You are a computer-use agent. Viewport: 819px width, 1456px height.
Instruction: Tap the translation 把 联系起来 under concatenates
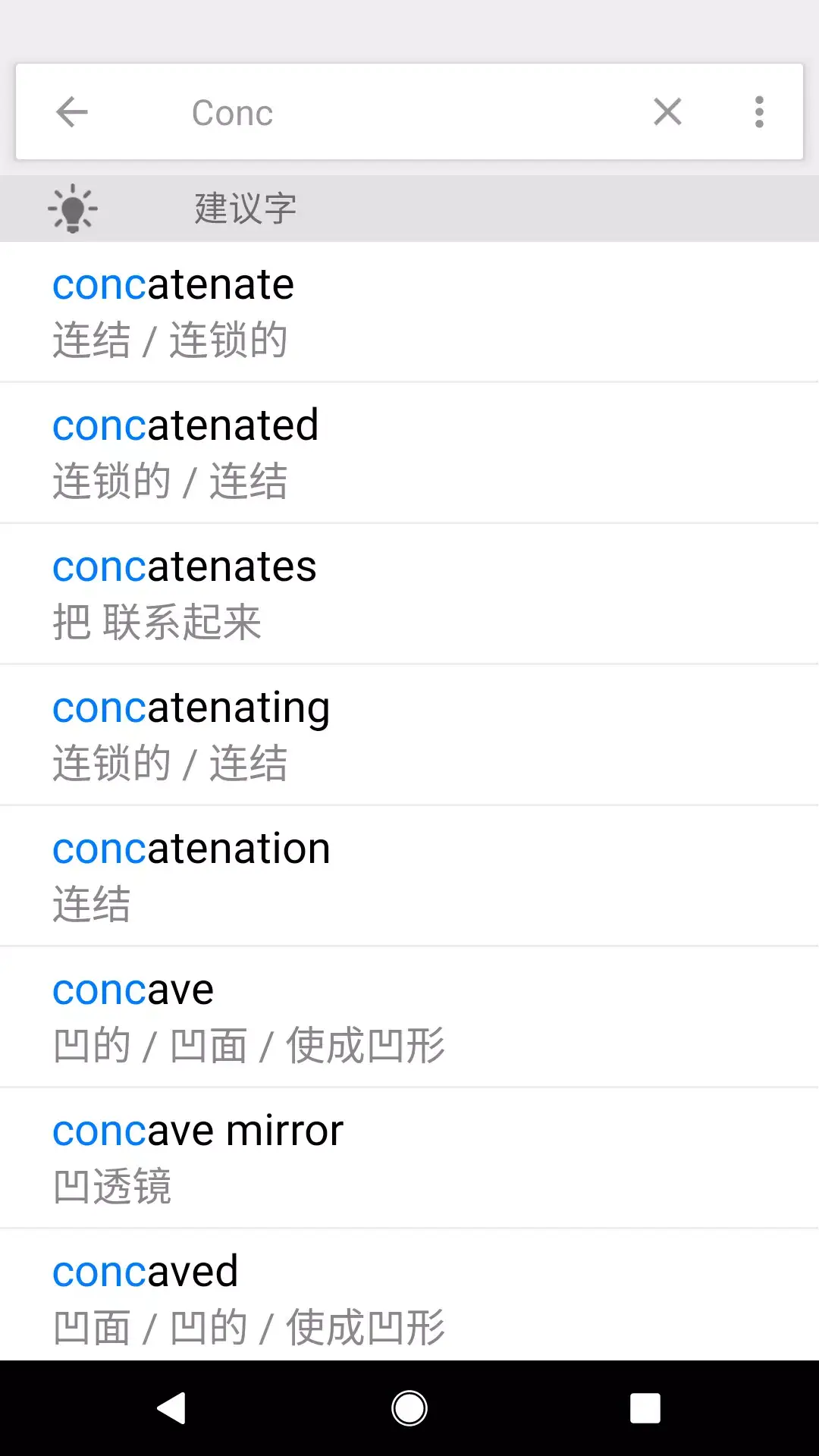click(156, 620)
